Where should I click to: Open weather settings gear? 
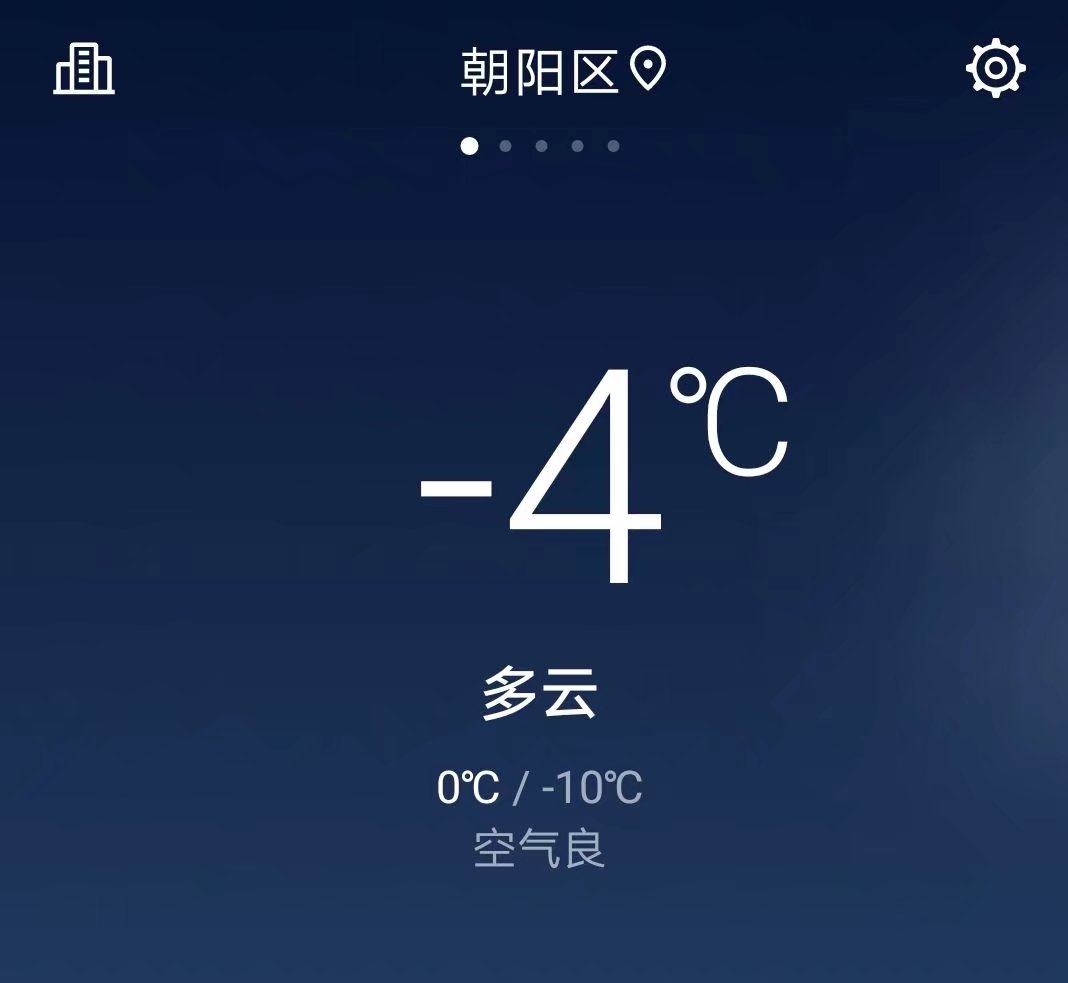pyautogui.click(x=995, y=69)
